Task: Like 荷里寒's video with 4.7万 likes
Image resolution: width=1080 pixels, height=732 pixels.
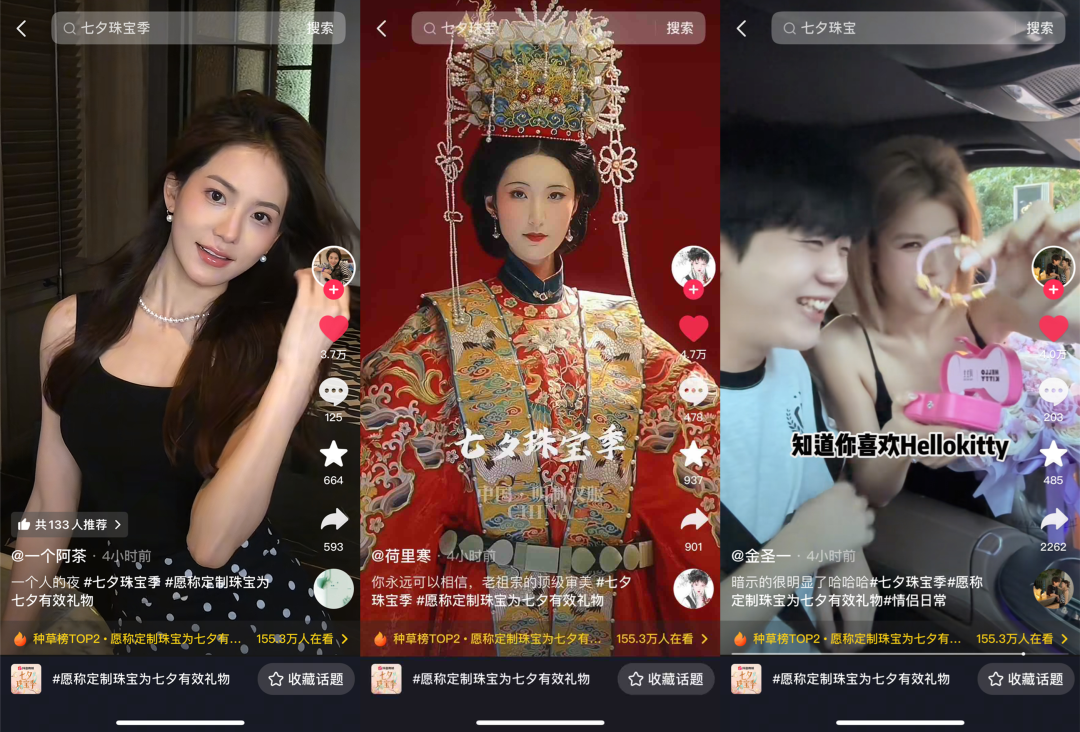Action: (693, 327)
